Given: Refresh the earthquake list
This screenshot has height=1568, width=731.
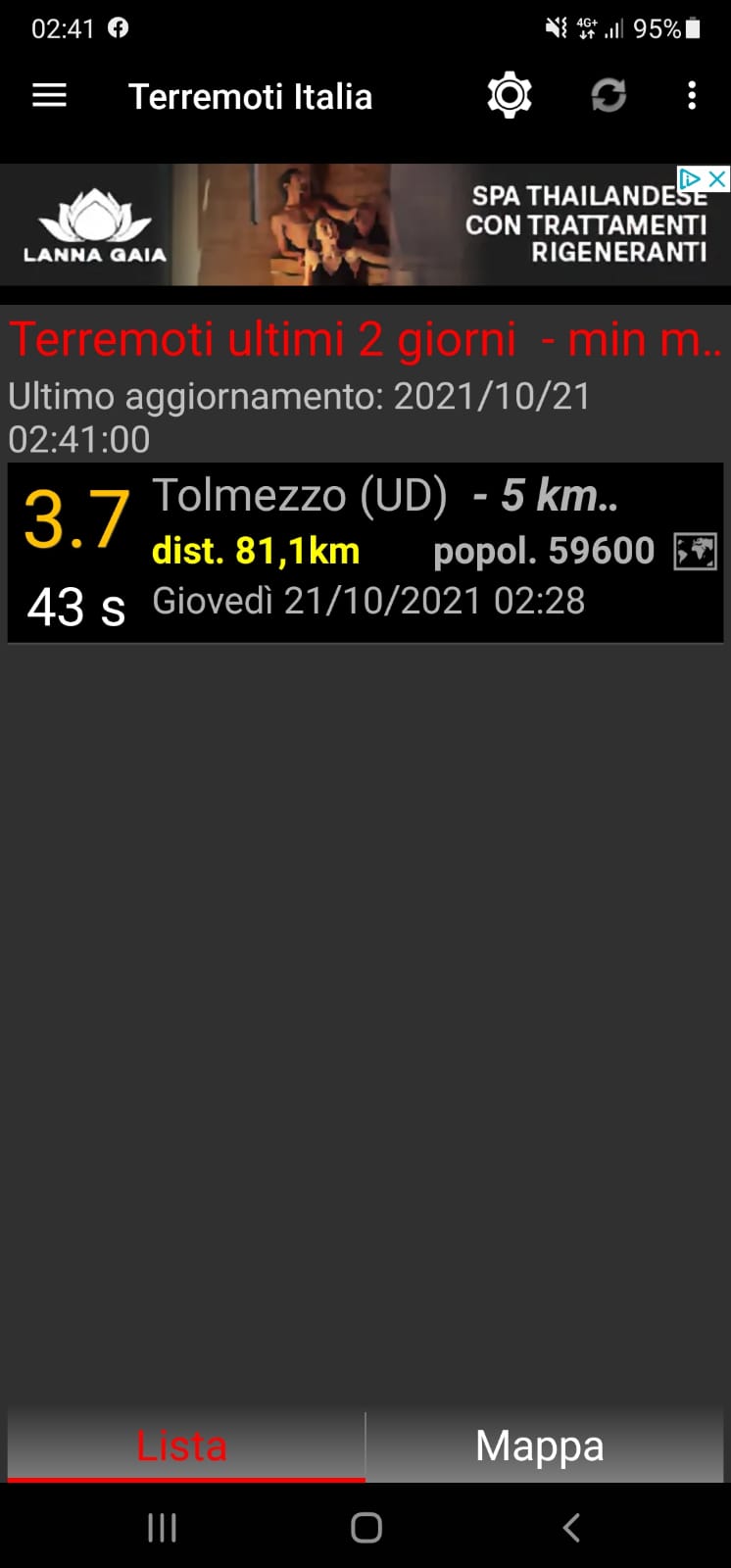Looking at the screenshot, I should (609, 96).
